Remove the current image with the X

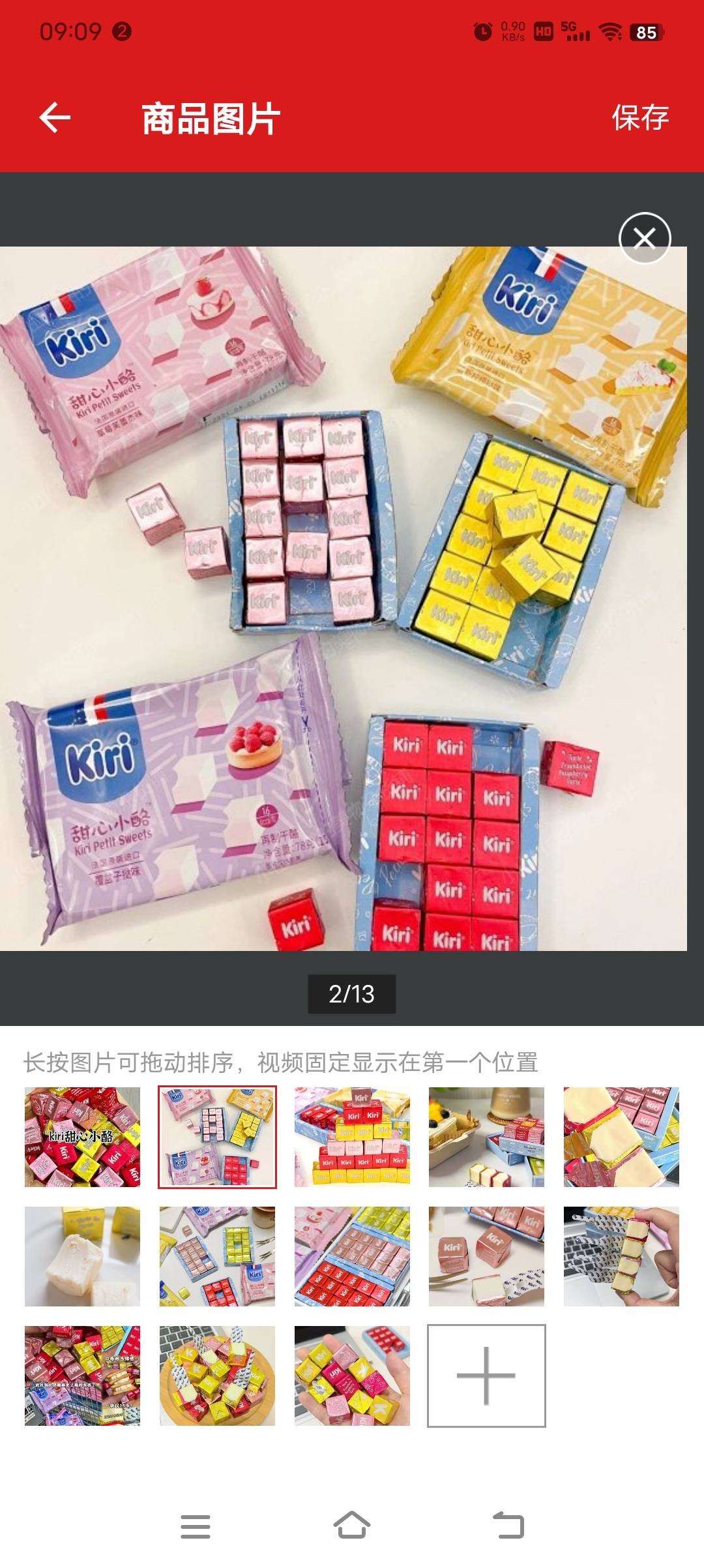point(644,238)
